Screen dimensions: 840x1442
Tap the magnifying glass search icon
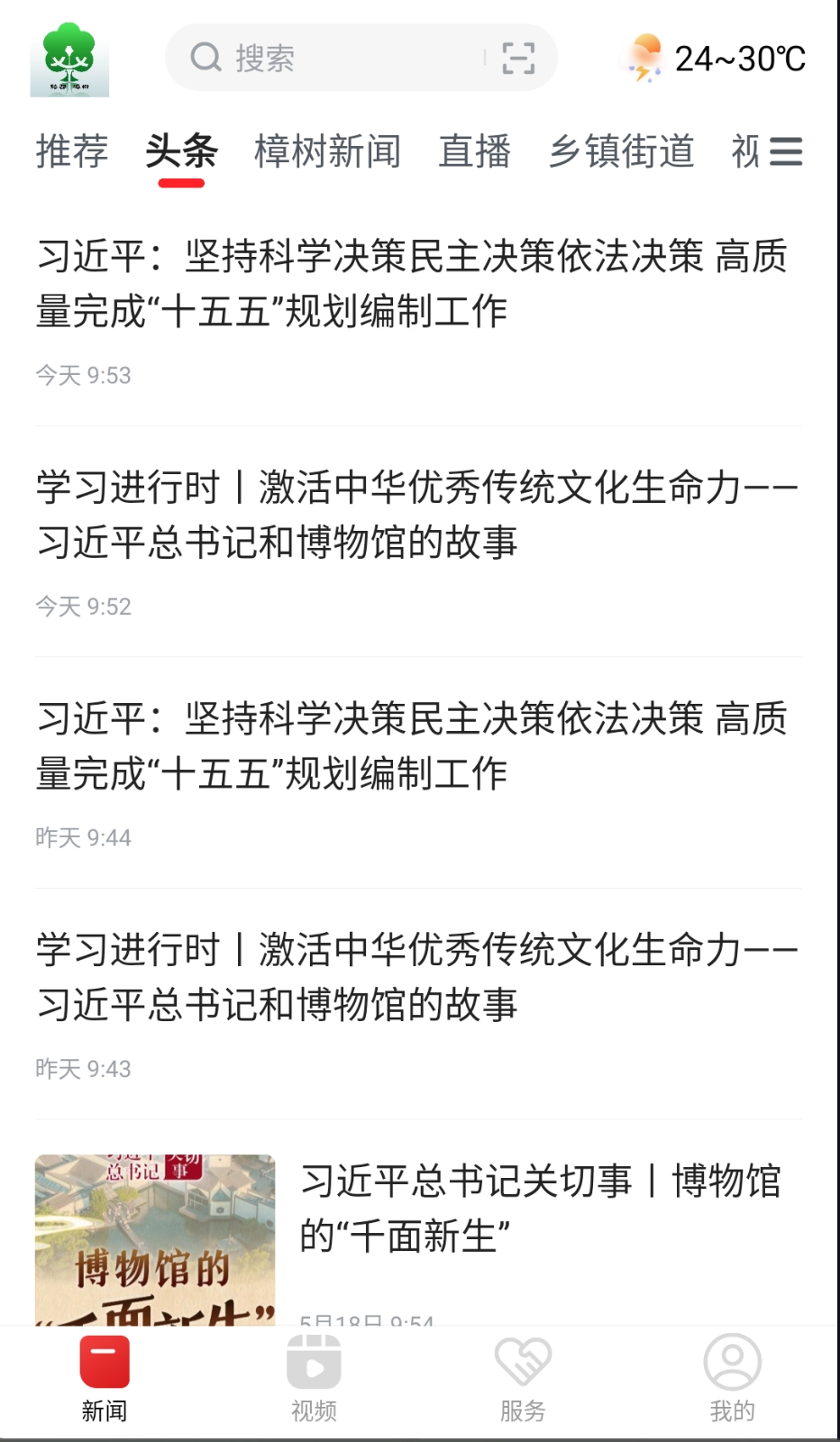pyautogui.click(x=205, y=57)
